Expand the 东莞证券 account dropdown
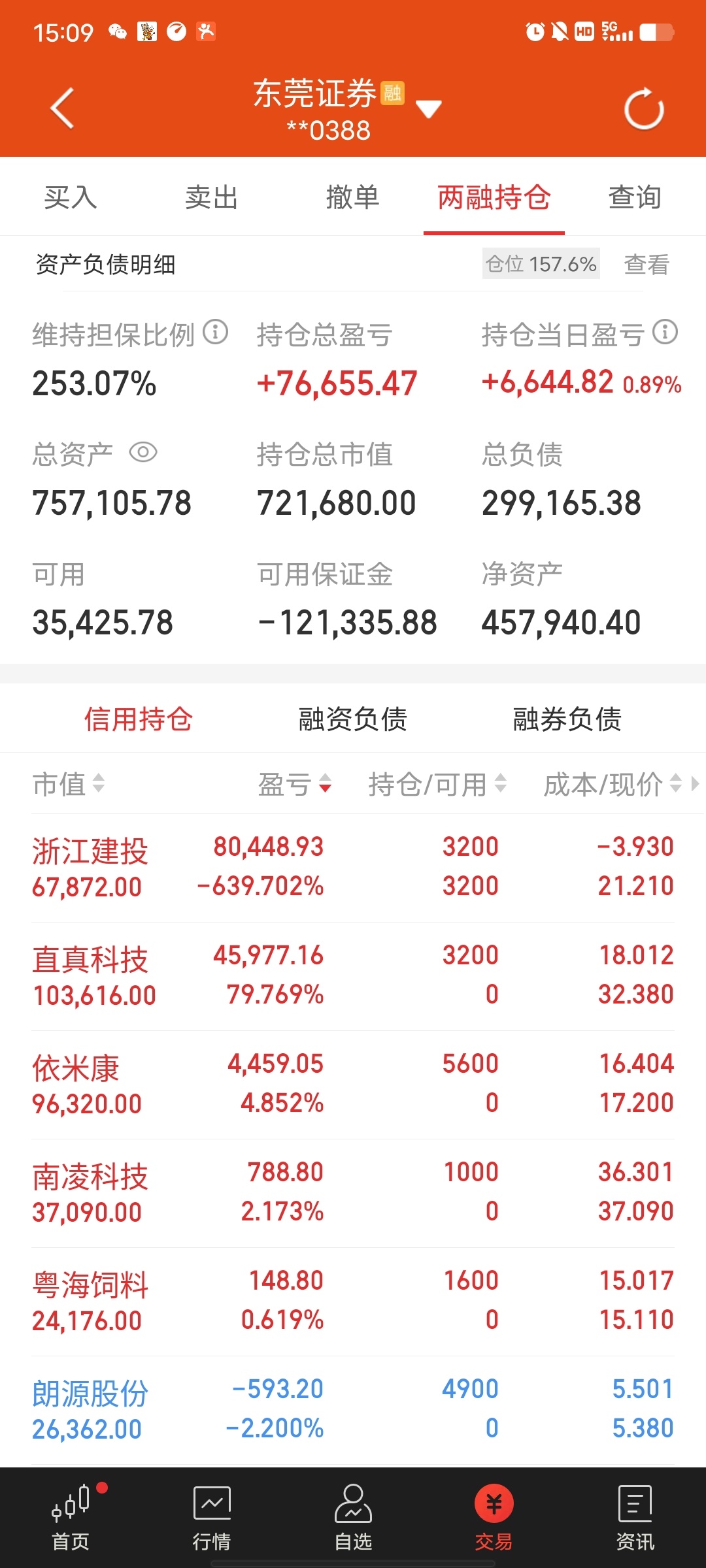706x1568 pixels. pos(429,109)
